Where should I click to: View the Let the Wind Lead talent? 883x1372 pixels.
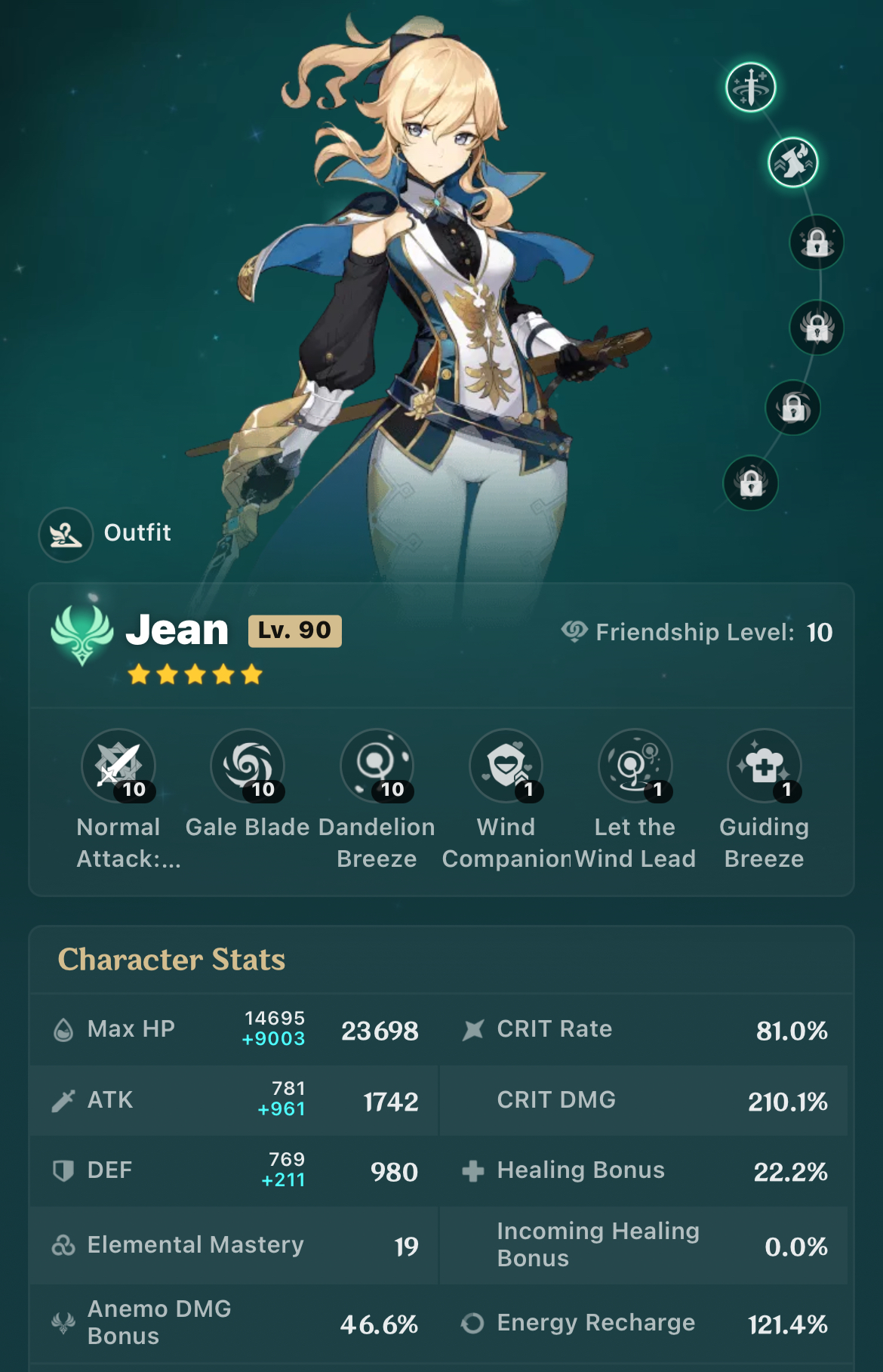click(x=635, y=766)
